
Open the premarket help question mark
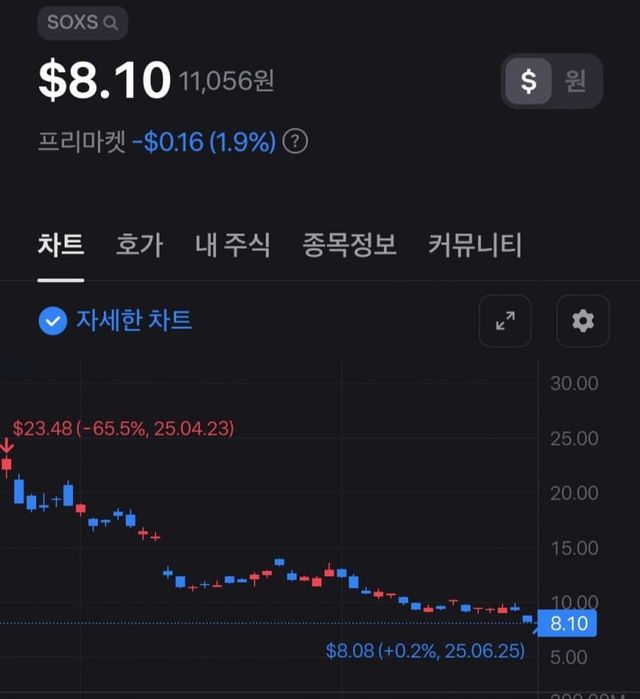point(295,142)
